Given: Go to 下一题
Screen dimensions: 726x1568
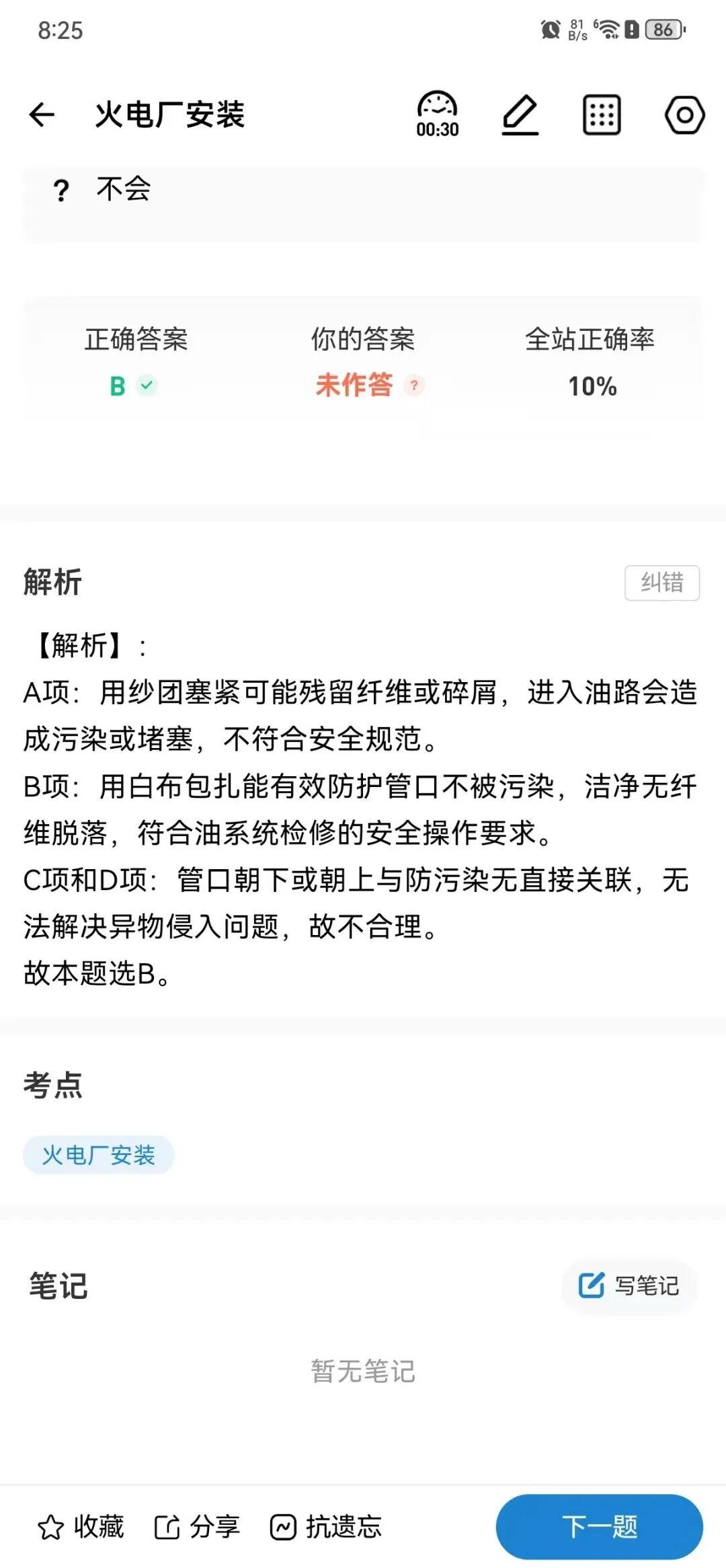Looking at the screenshot, I should [x=600, y=1526].
